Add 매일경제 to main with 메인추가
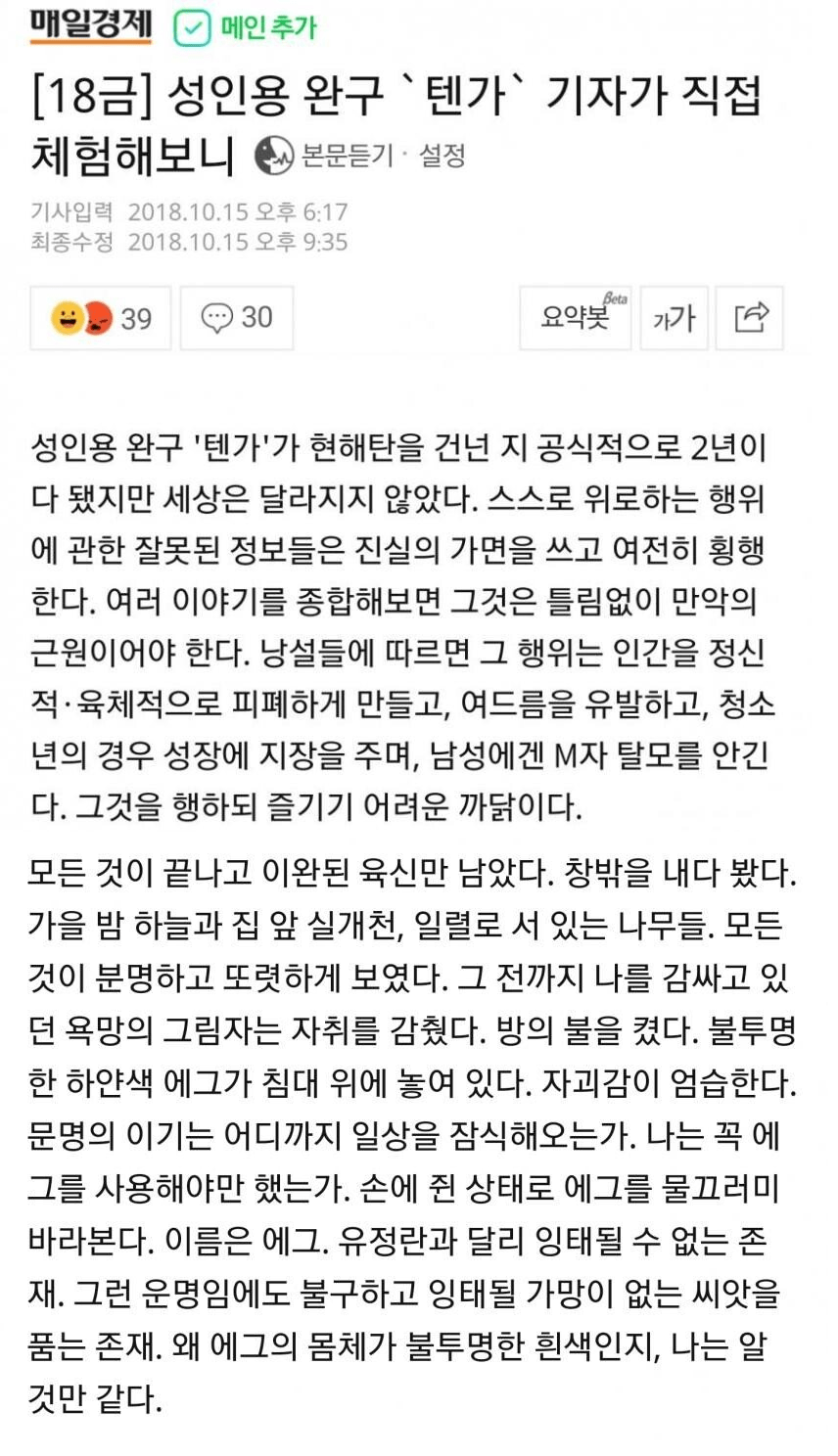Image resolution: width=838 pixels, height=1456 pixels. click(246, 27)
